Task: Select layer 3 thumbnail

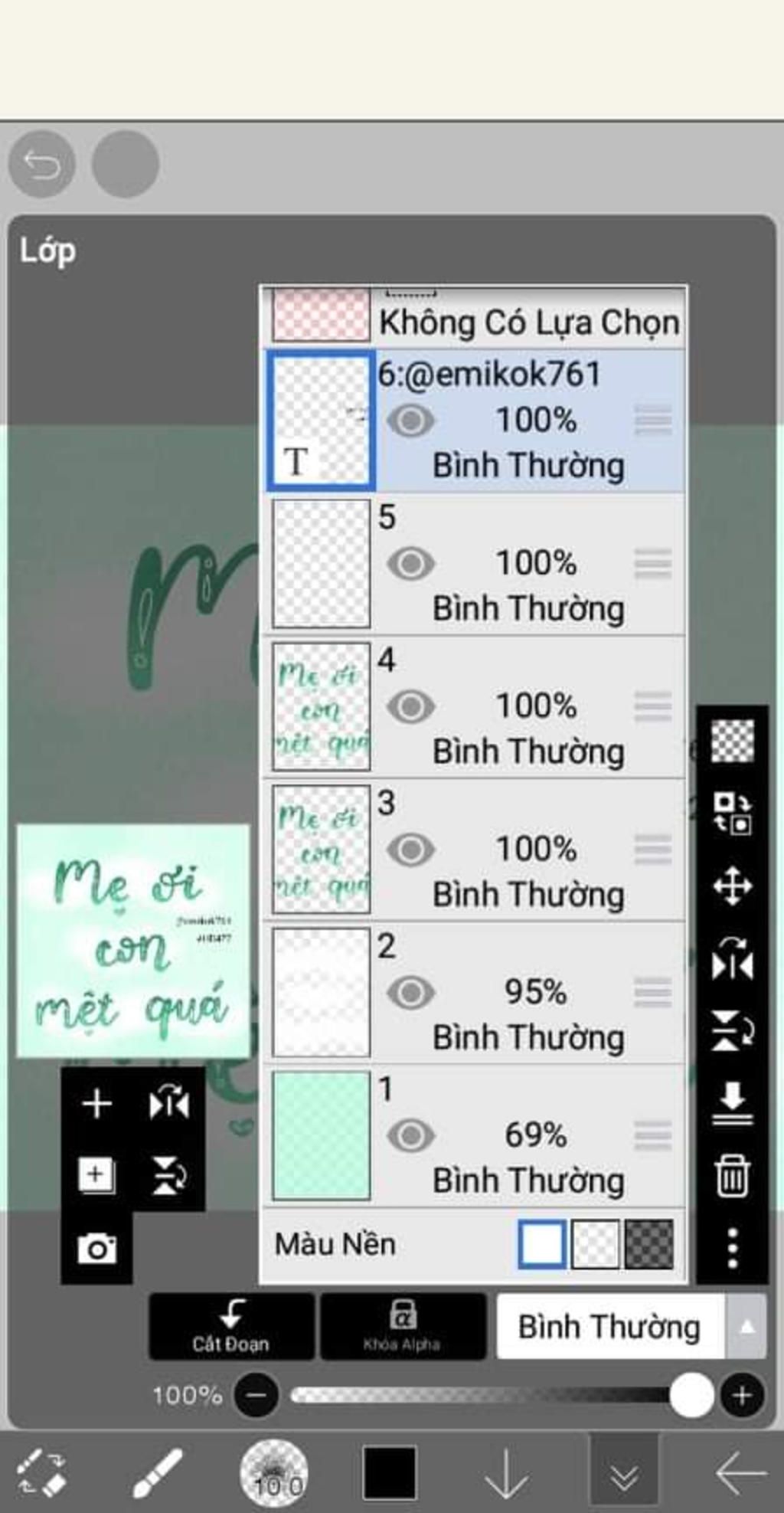Action: [321, 849]
